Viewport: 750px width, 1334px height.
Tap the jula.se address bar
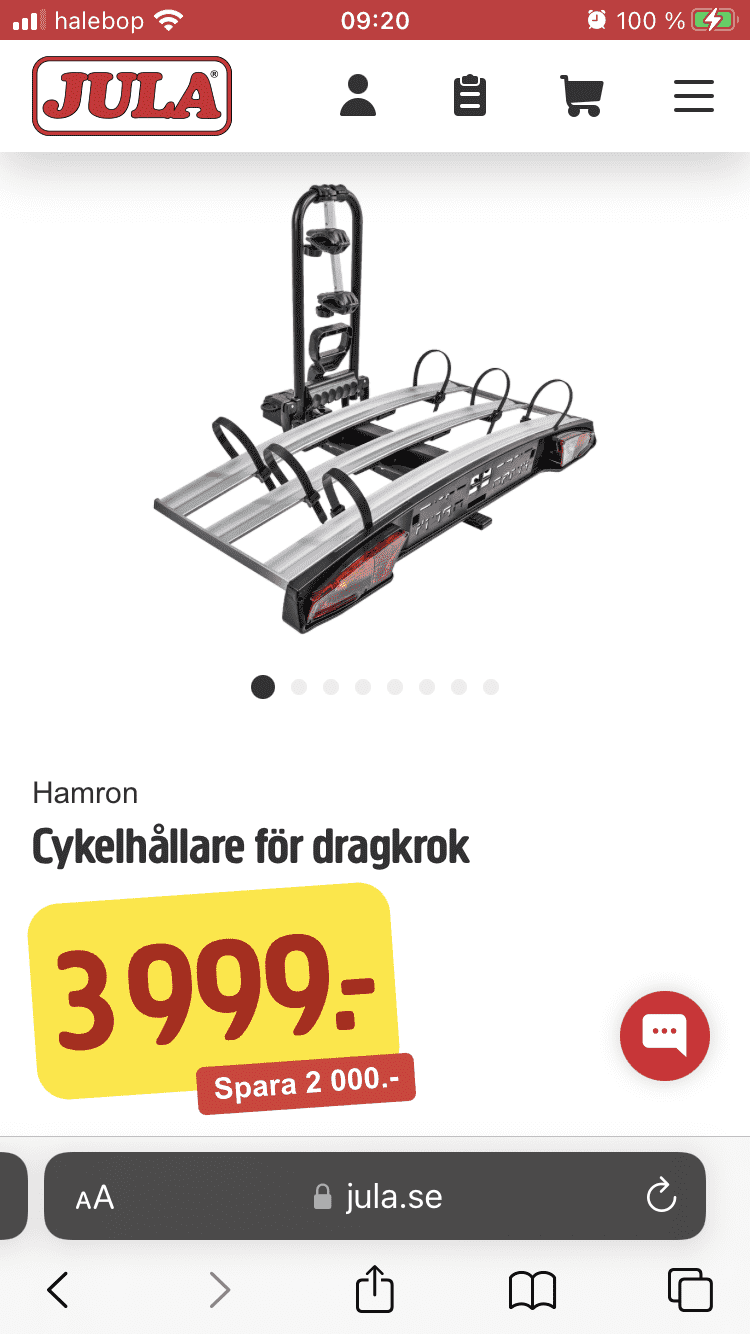[380, 1197]
